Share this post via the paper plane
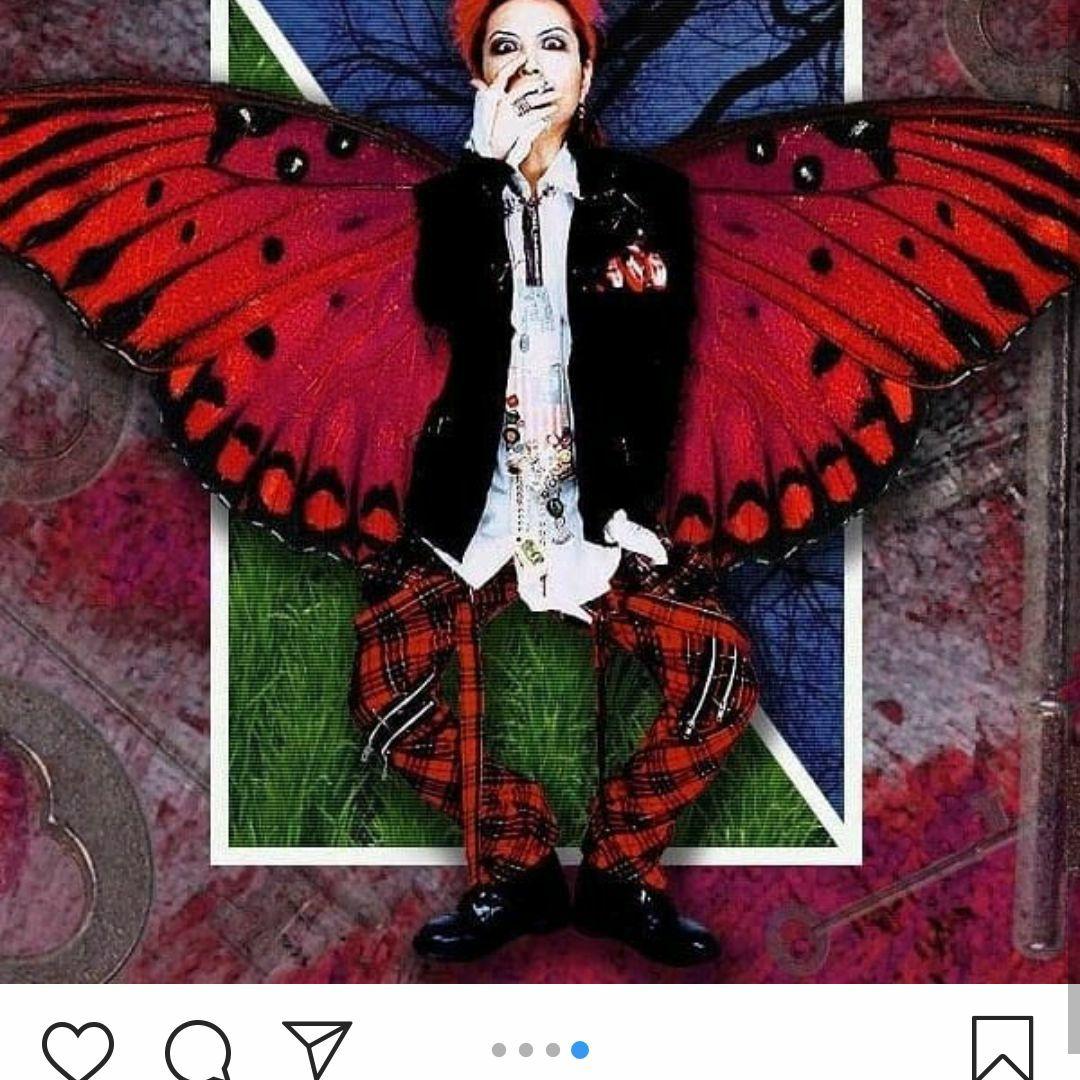The image size is (1080, 1080). click(x=317, y=1049)
